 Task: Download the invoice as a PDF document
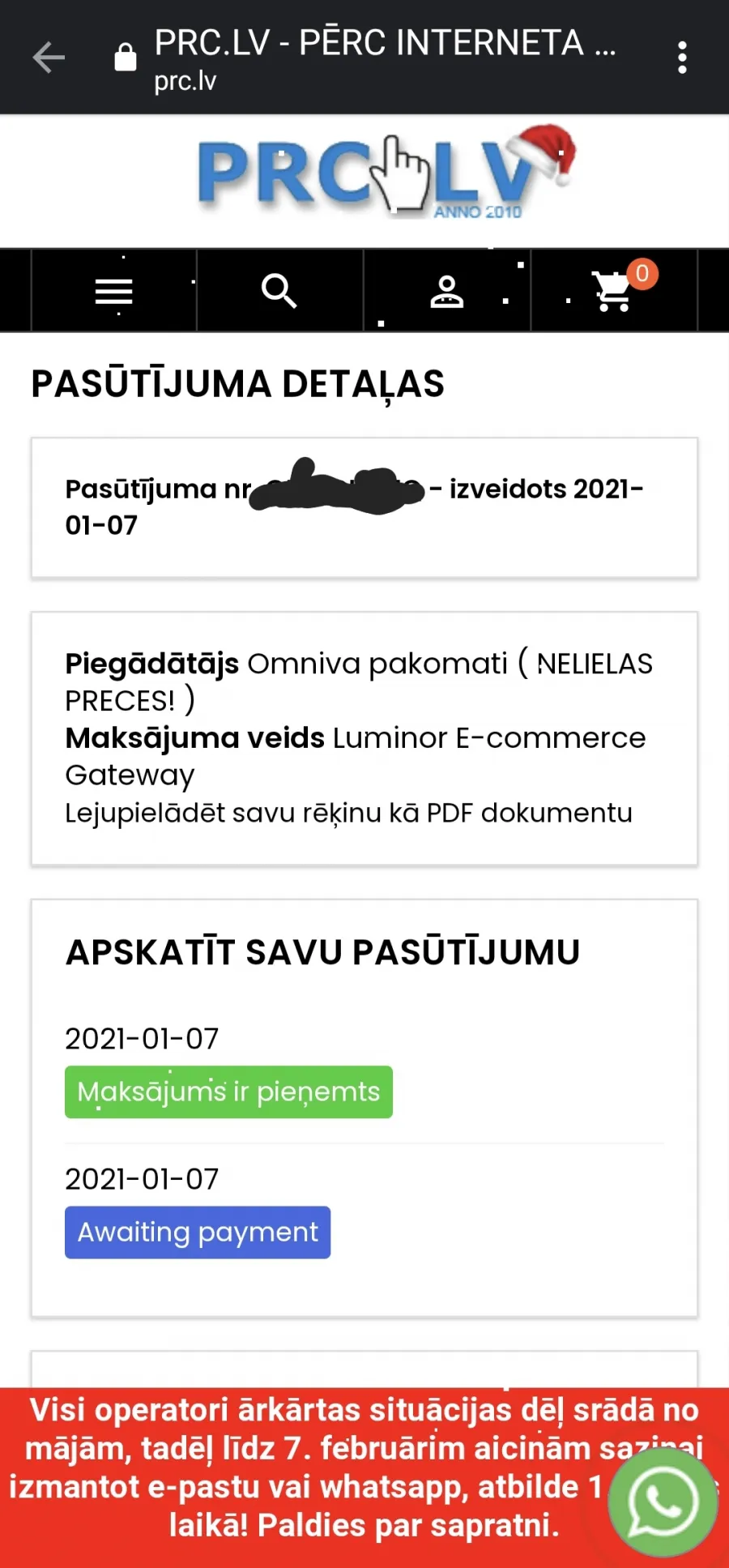[348, 813]
